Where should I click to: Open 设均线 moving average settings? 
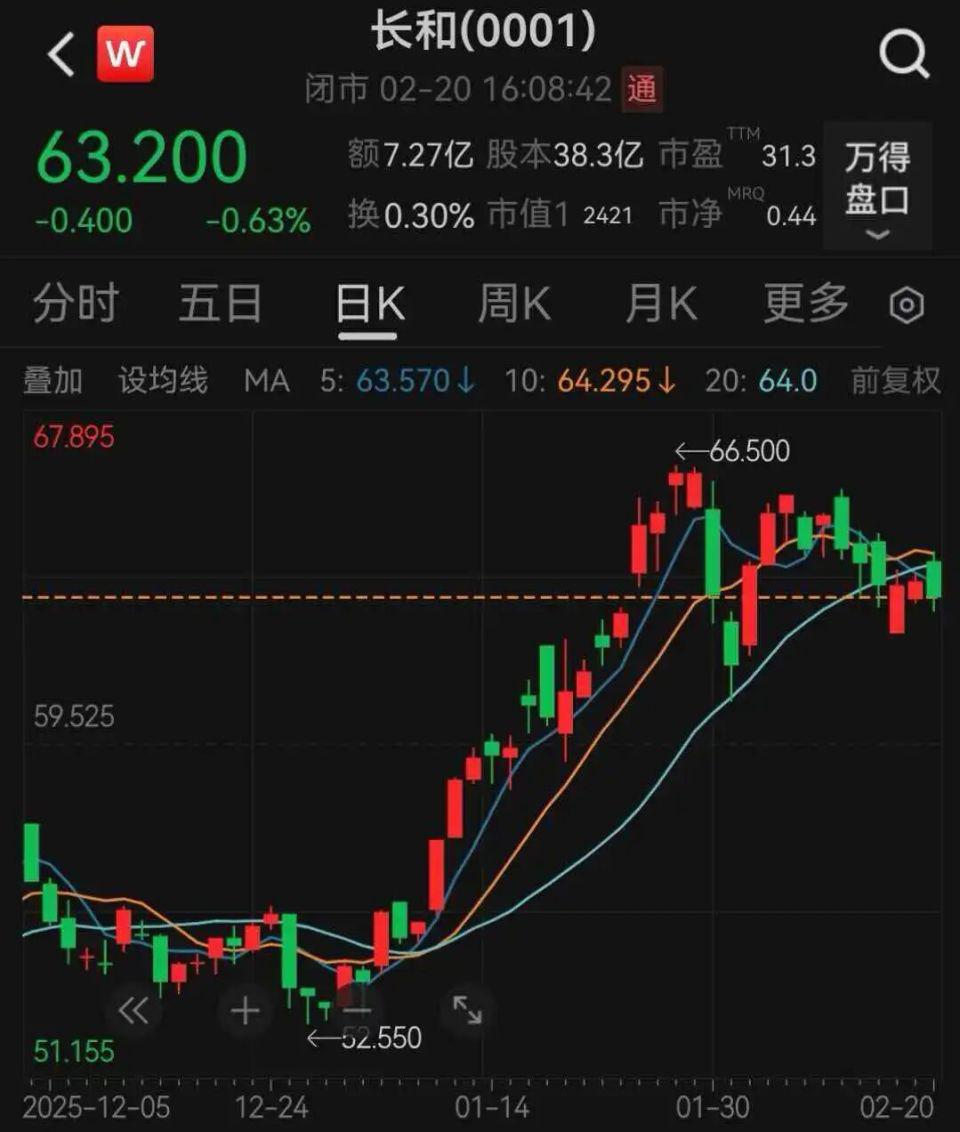pos(163,381)
